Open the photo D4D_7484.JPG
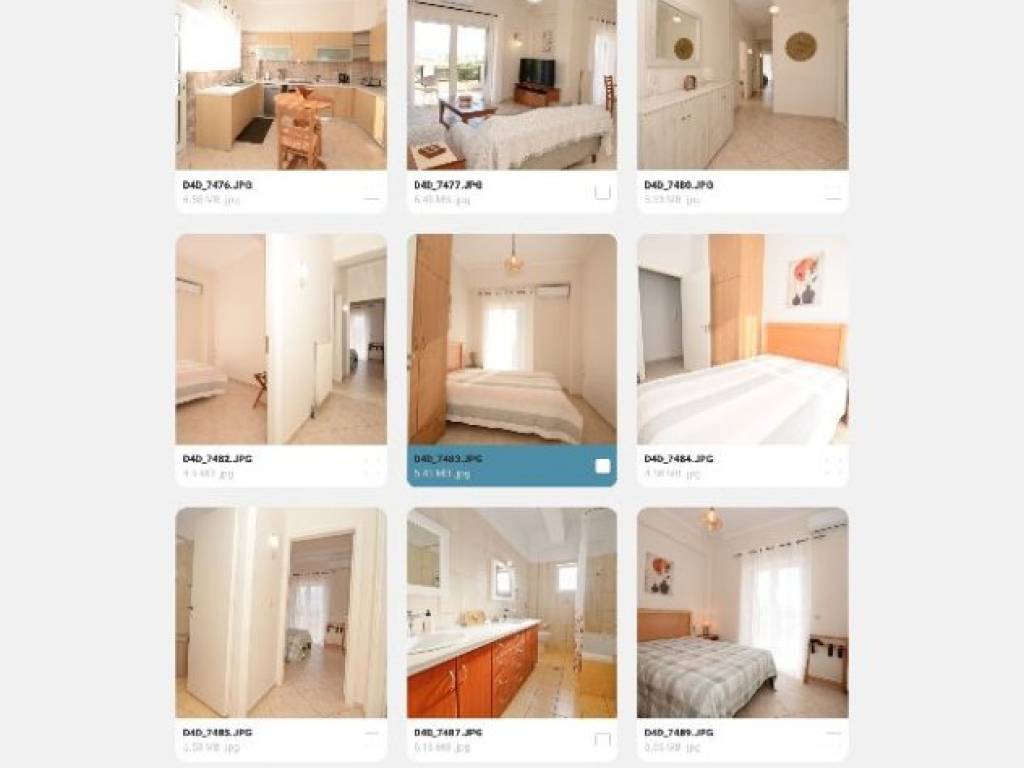The height and width of the screenshot is (768, 1024). click(742, 340)
